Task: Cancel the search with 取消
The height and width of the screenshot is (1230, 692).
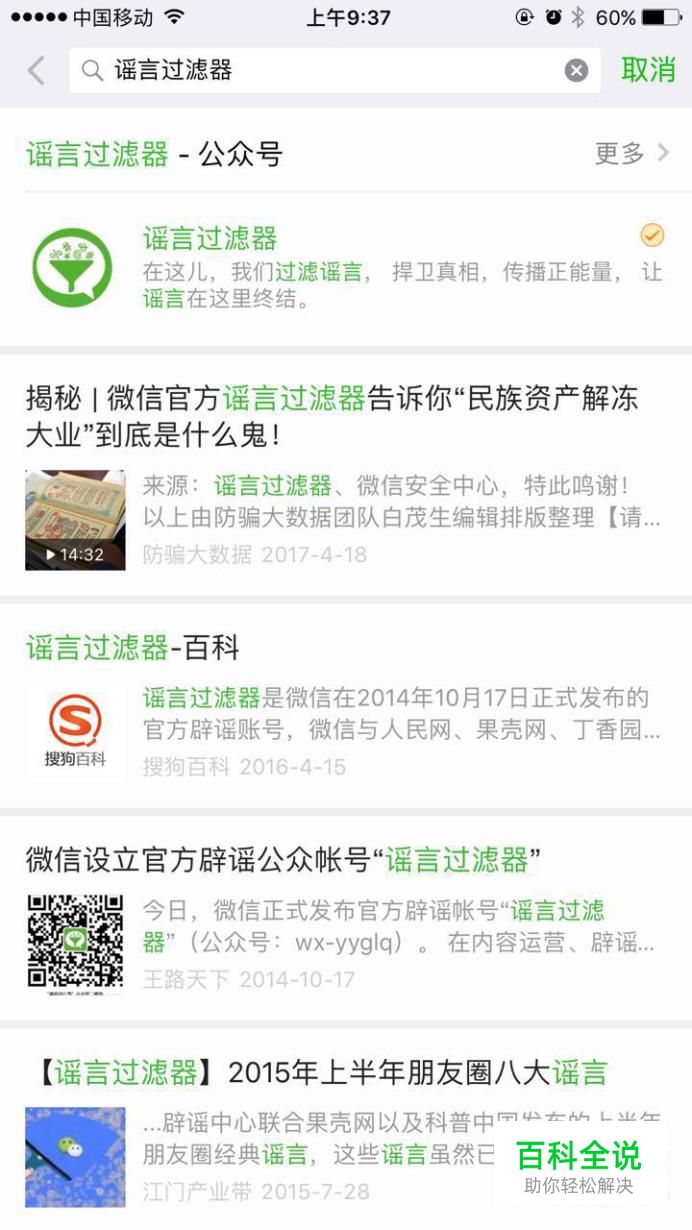Action: pos(648,70)
